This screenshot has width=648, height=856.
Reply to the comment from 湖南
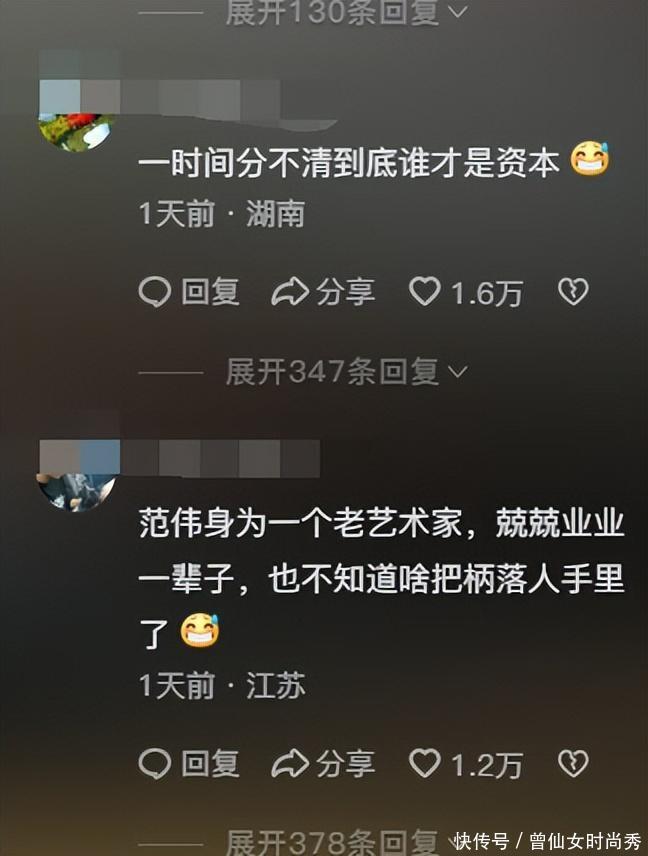pos(190,292)
